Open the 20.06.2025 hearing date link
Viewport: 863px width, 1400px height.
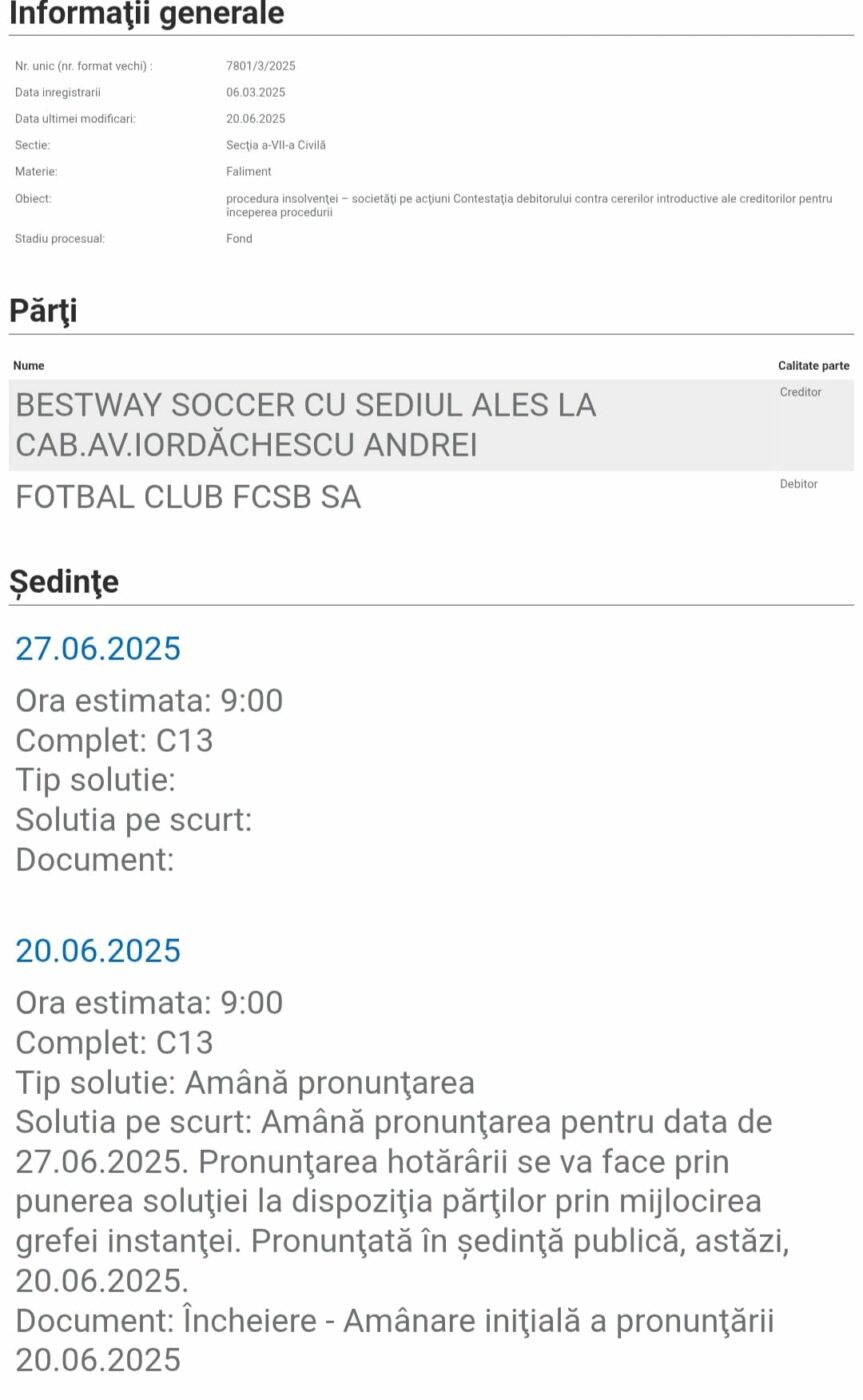click(x=98, y=950)
